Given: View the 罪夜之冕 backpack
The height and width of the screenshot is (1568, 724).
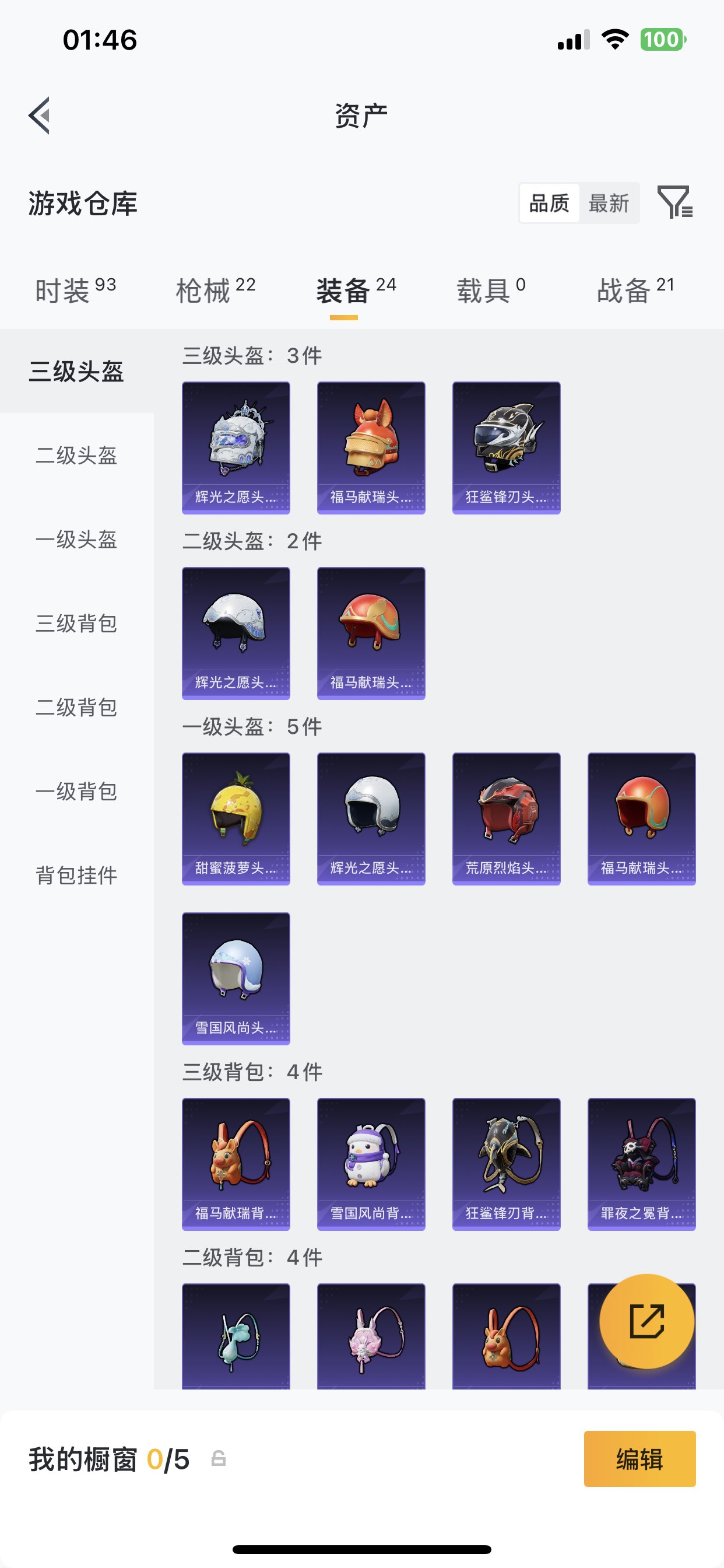Looking at the screenshot, I should coord(641,1163).
